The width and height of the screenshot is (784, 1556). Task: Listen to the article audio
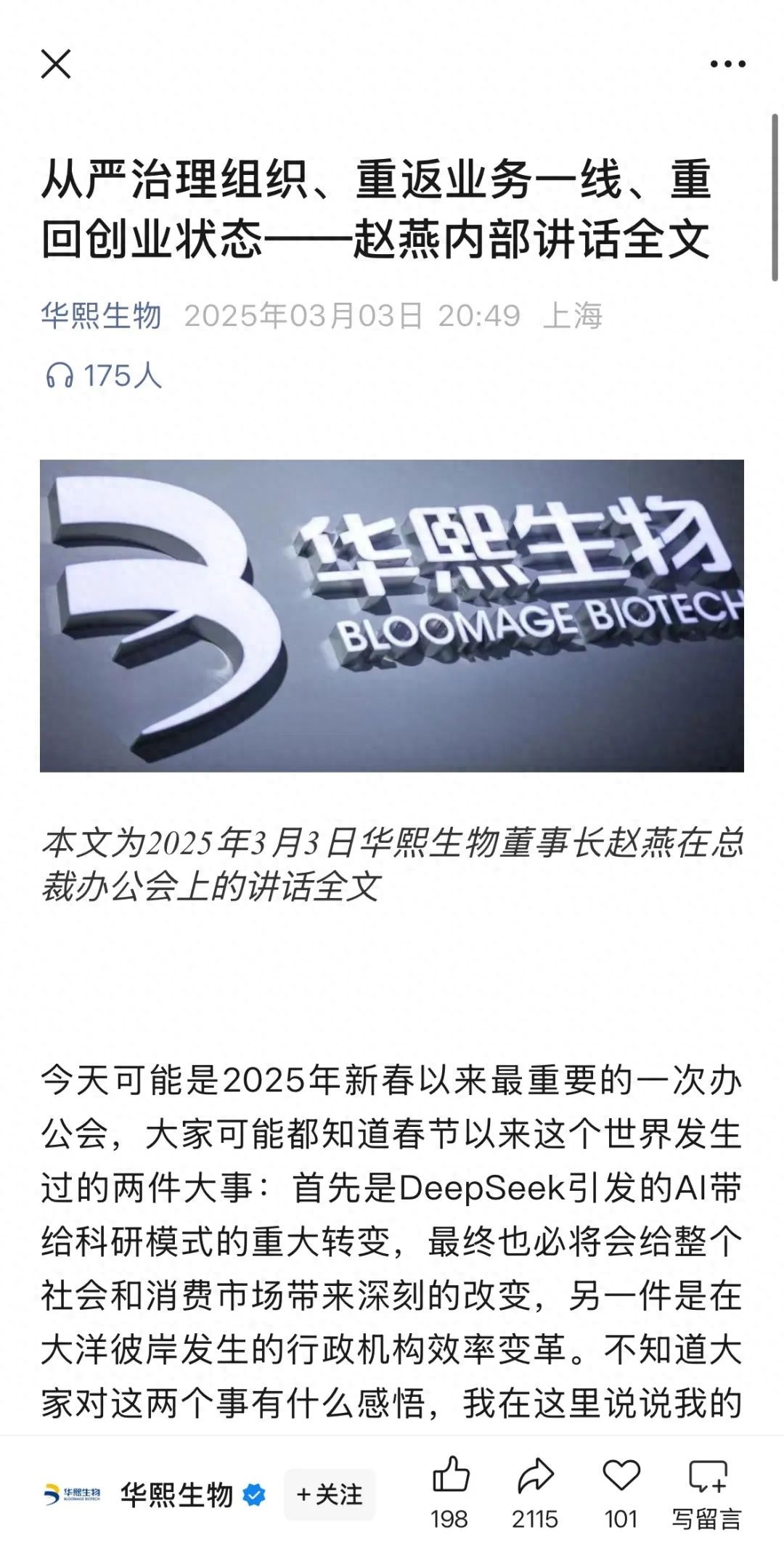(102, 376)
